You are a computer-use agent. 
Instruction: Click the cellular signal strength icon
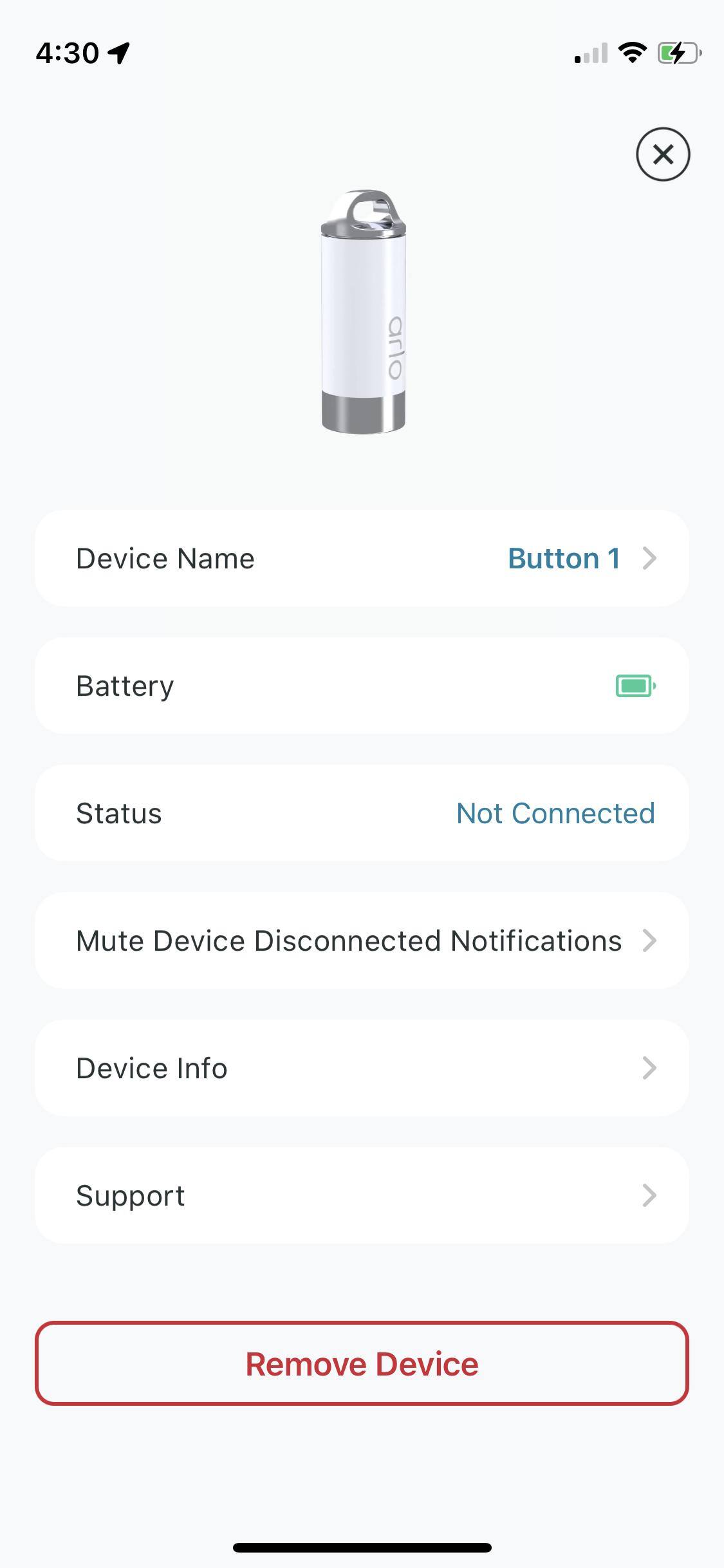pyautogui.click(x=592, y=54)
